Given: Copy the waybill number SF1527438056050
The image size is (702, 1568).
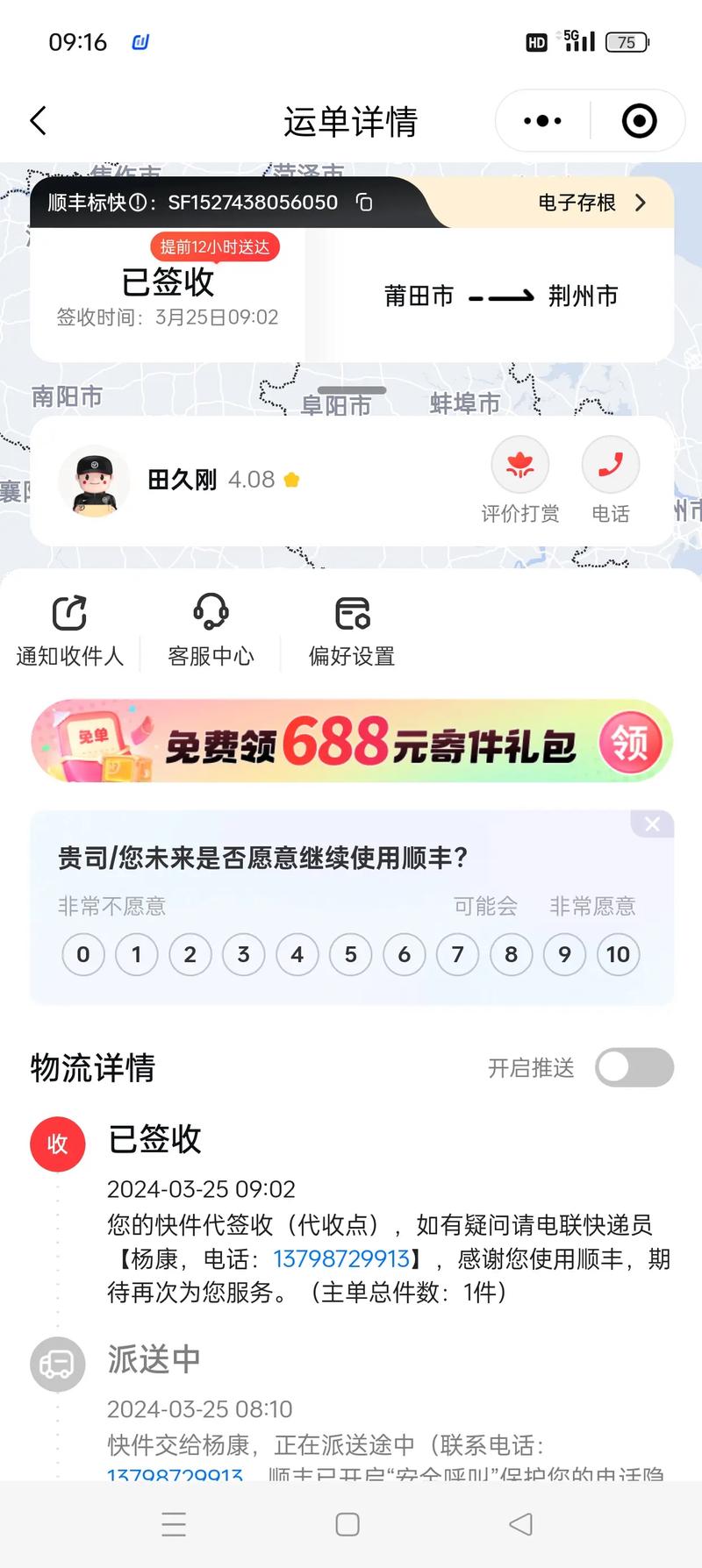Looking at the screenshot, I should pyautogui.click(x=363, y=203).
